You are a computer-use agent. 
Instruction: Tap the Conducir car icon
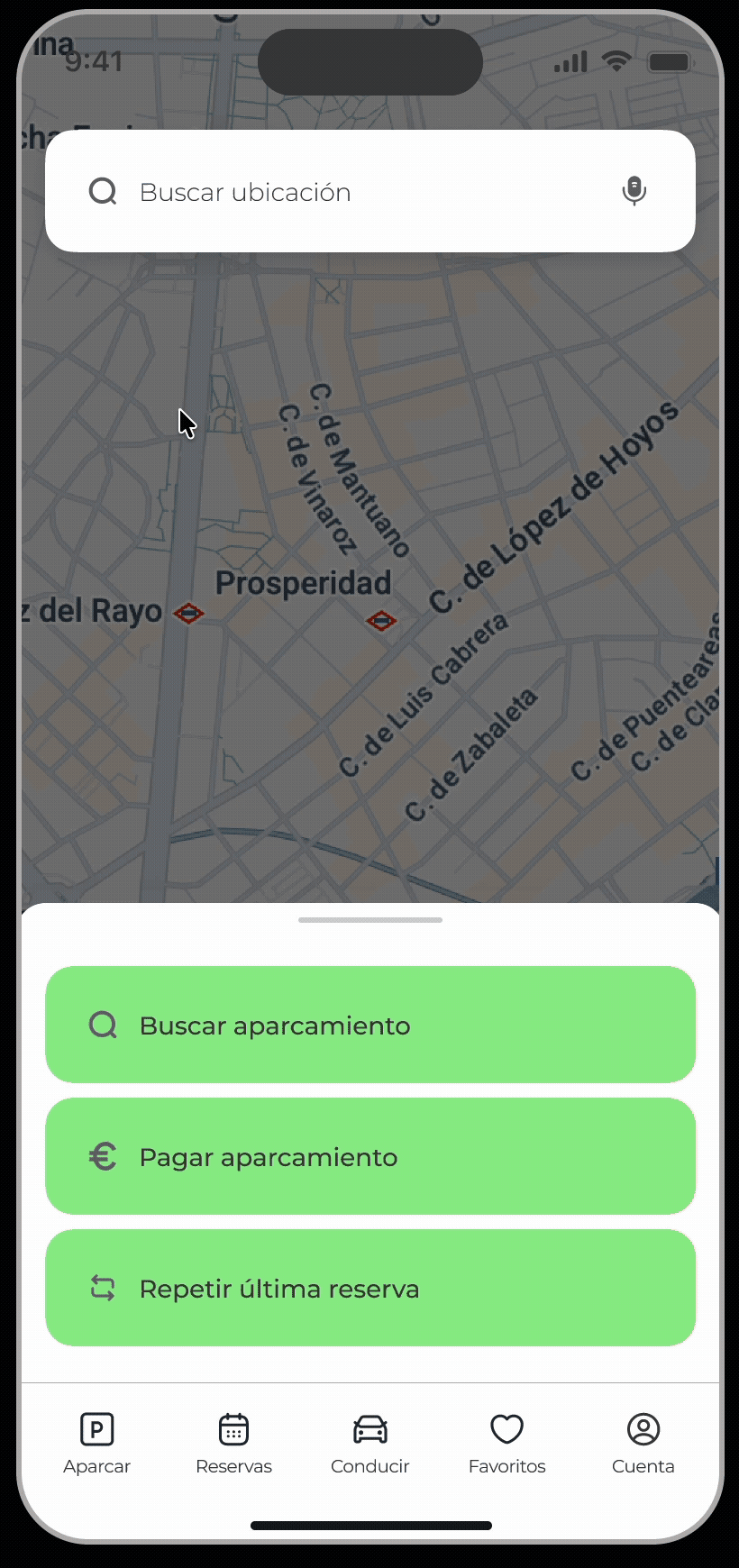point(369,1428)
